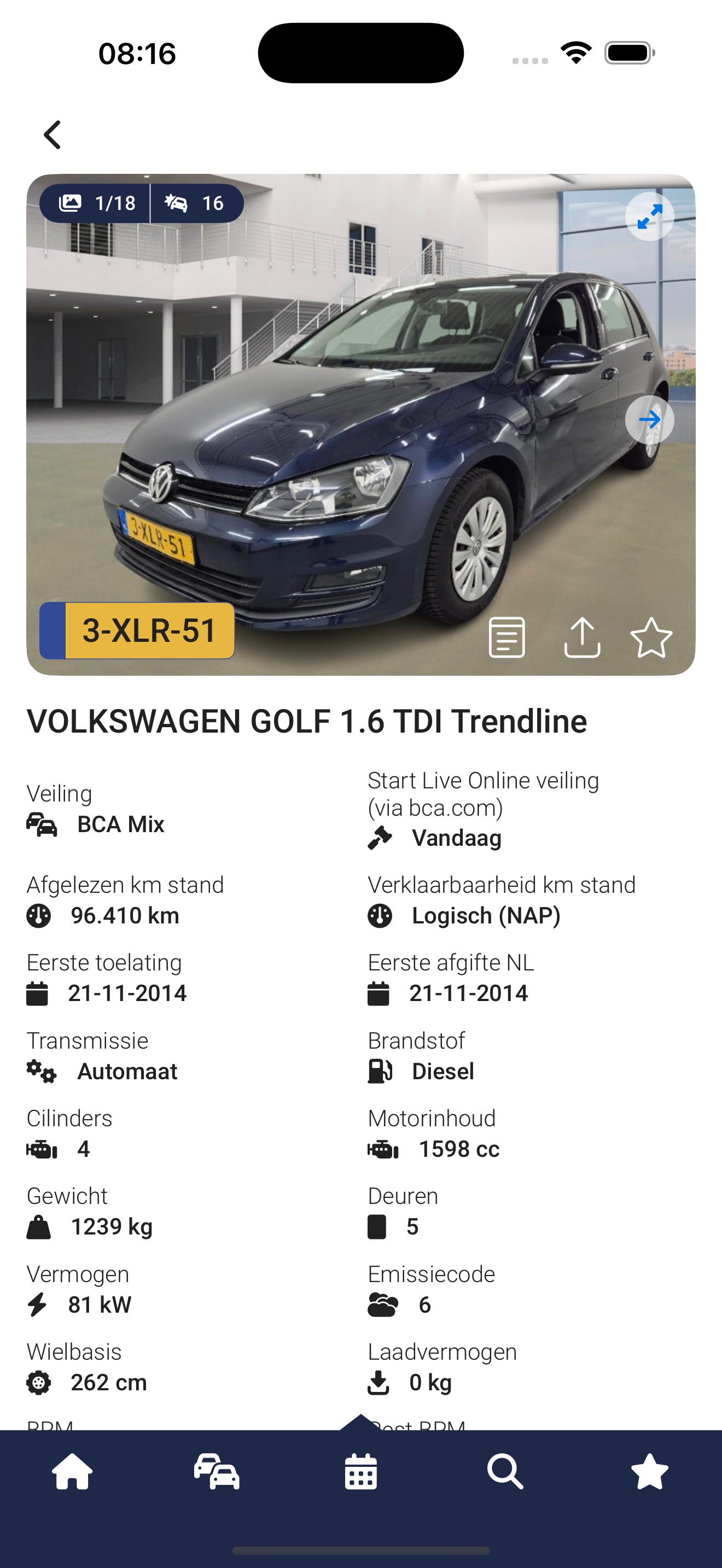Open the 1/18 photo gallery counter
The image size is (722, 1568).
[95, 203]
